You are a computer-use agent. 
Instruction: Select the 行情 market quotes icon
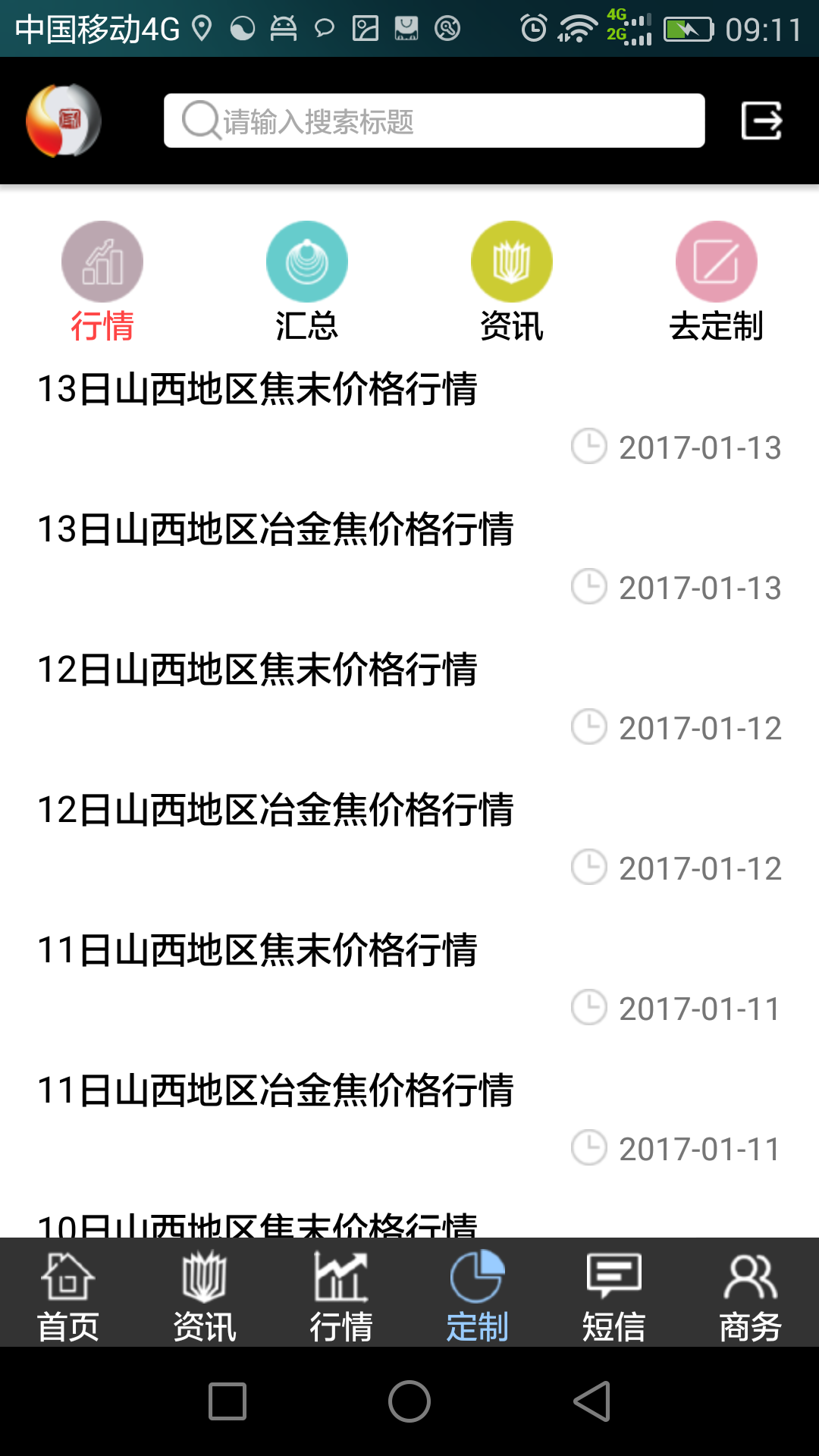coord(102,260)
